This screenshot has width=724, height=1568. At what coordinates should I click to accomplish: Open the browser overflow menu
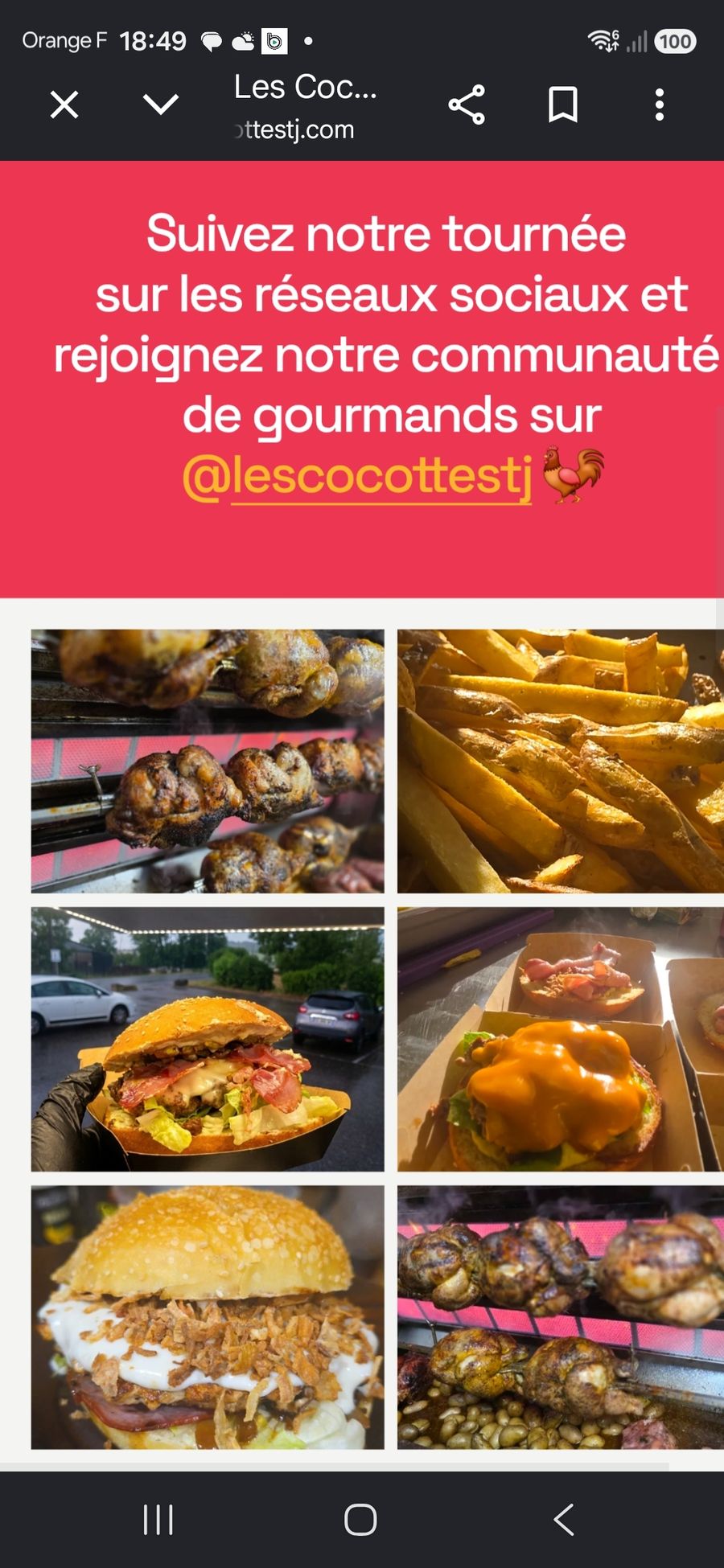point(660,105)
